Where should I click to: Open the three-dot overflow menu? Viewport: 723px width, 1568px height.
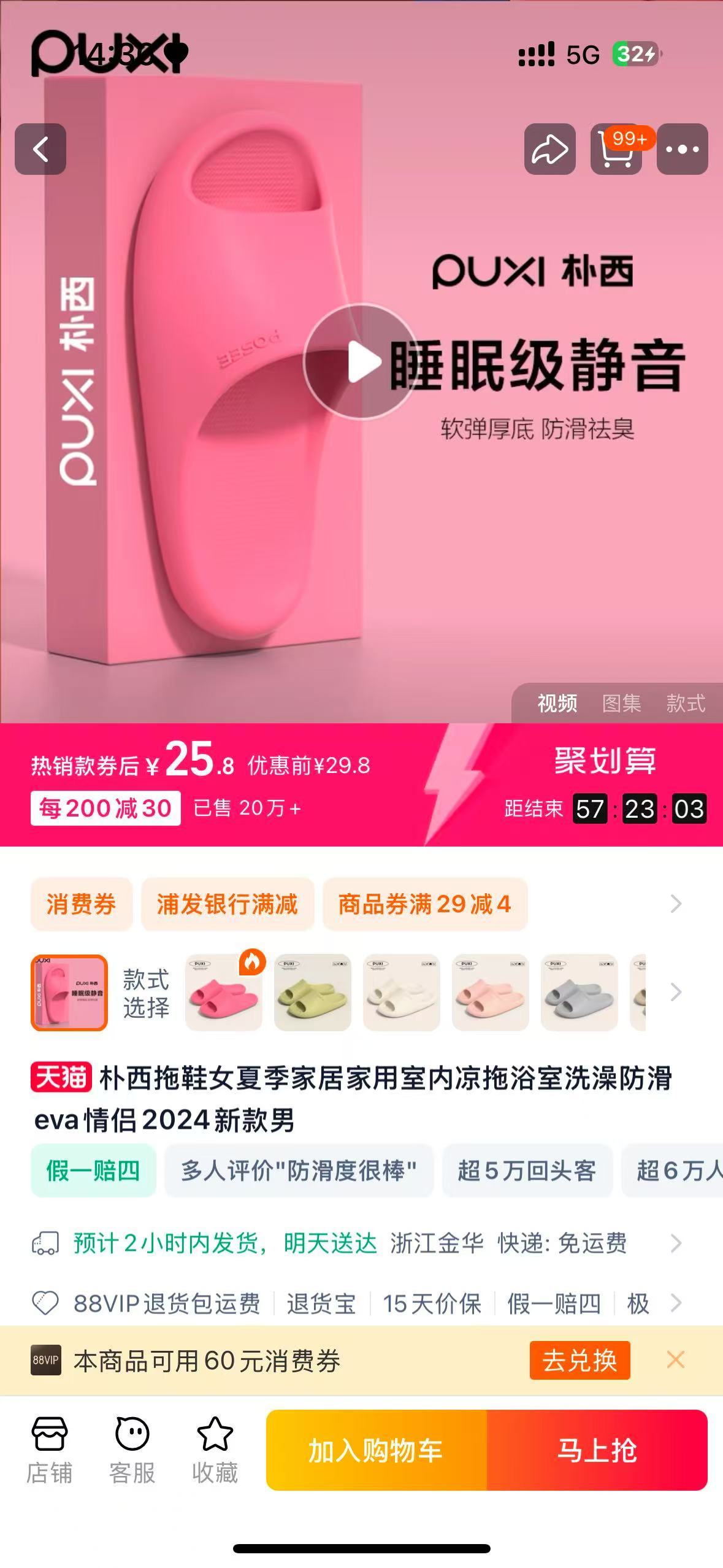point(682,149)
